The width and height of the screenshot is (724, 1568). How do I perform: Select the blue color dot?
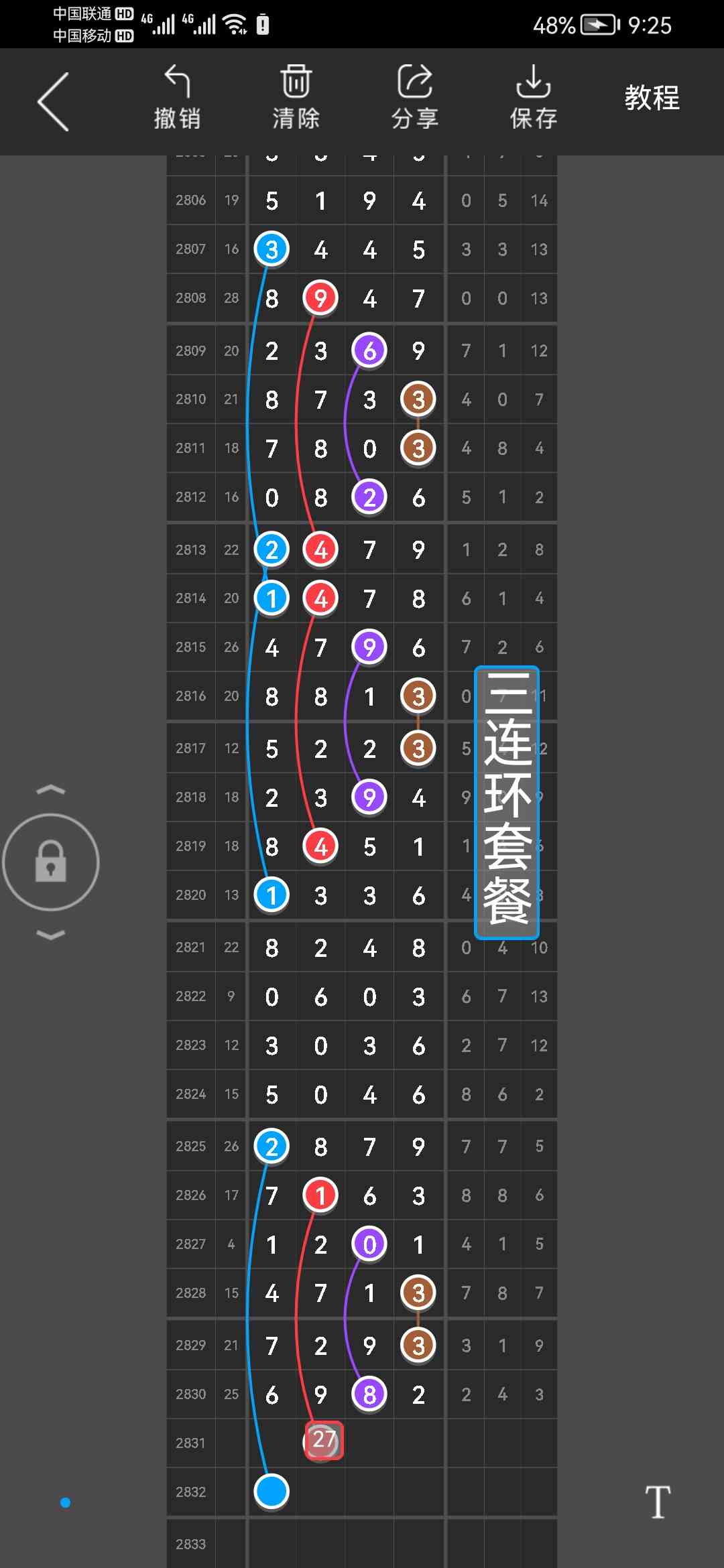coord(66,1502)
